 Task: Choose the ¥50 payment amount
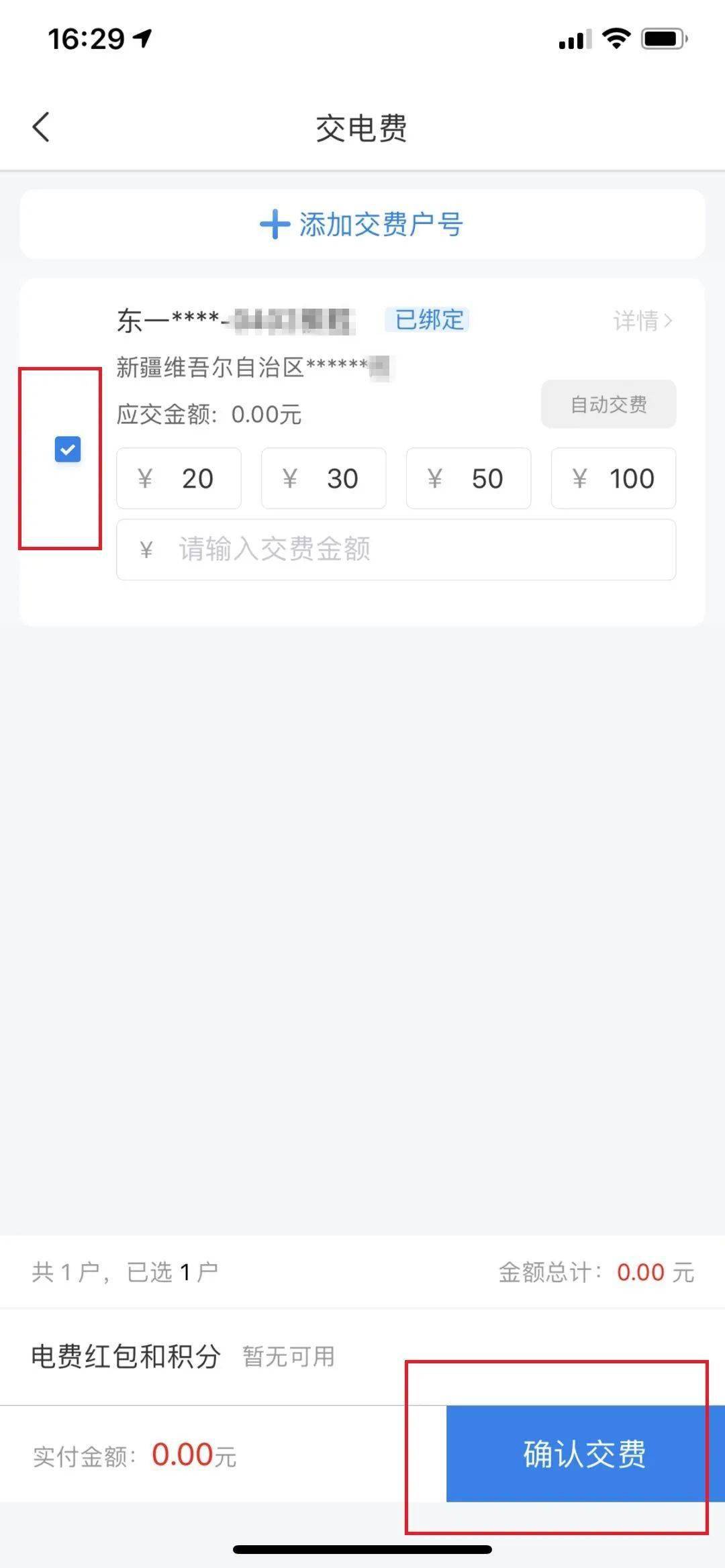click(469, 478)
